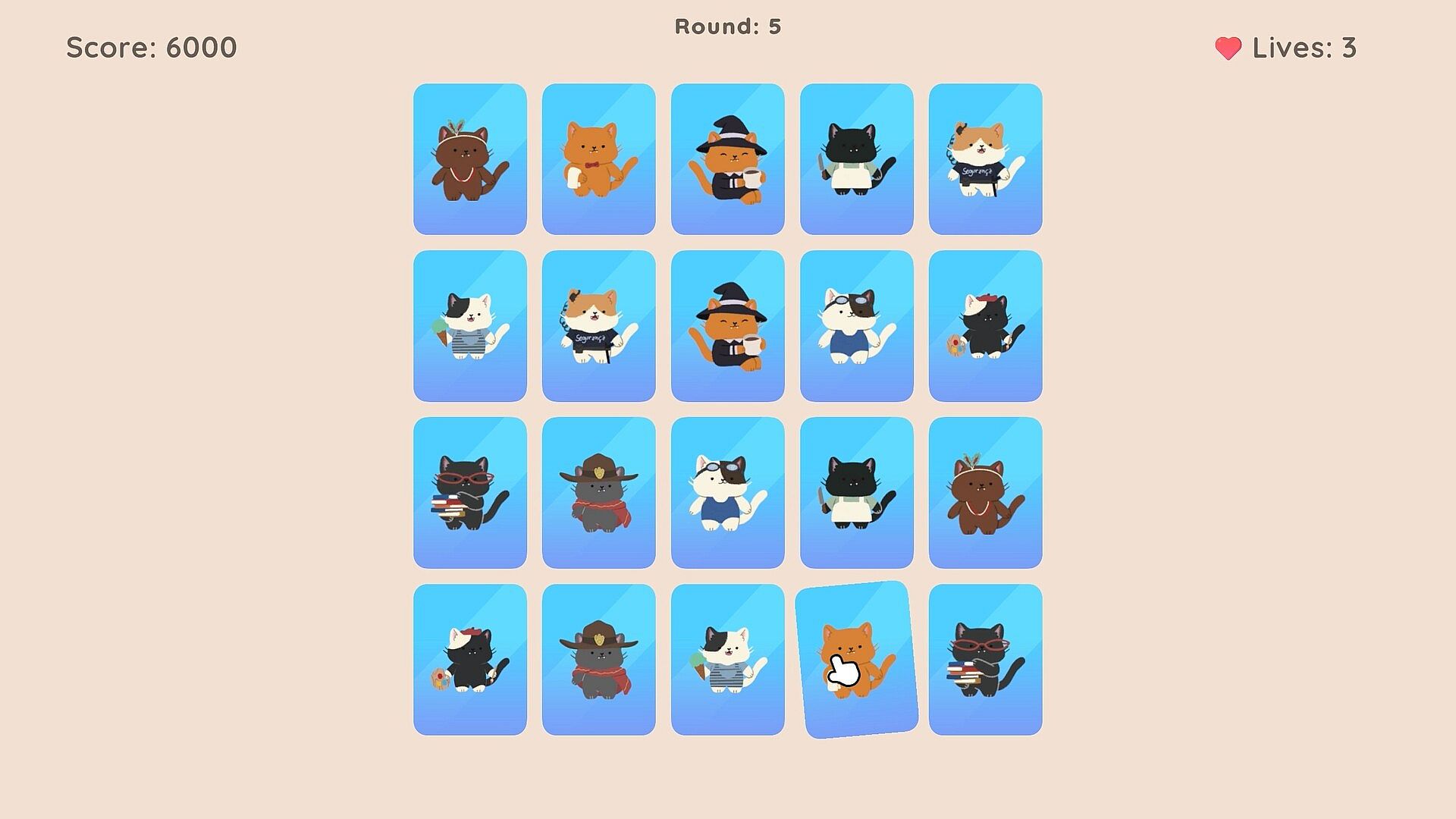Select the top-row orange bow-tie cat card

[598, 159]
